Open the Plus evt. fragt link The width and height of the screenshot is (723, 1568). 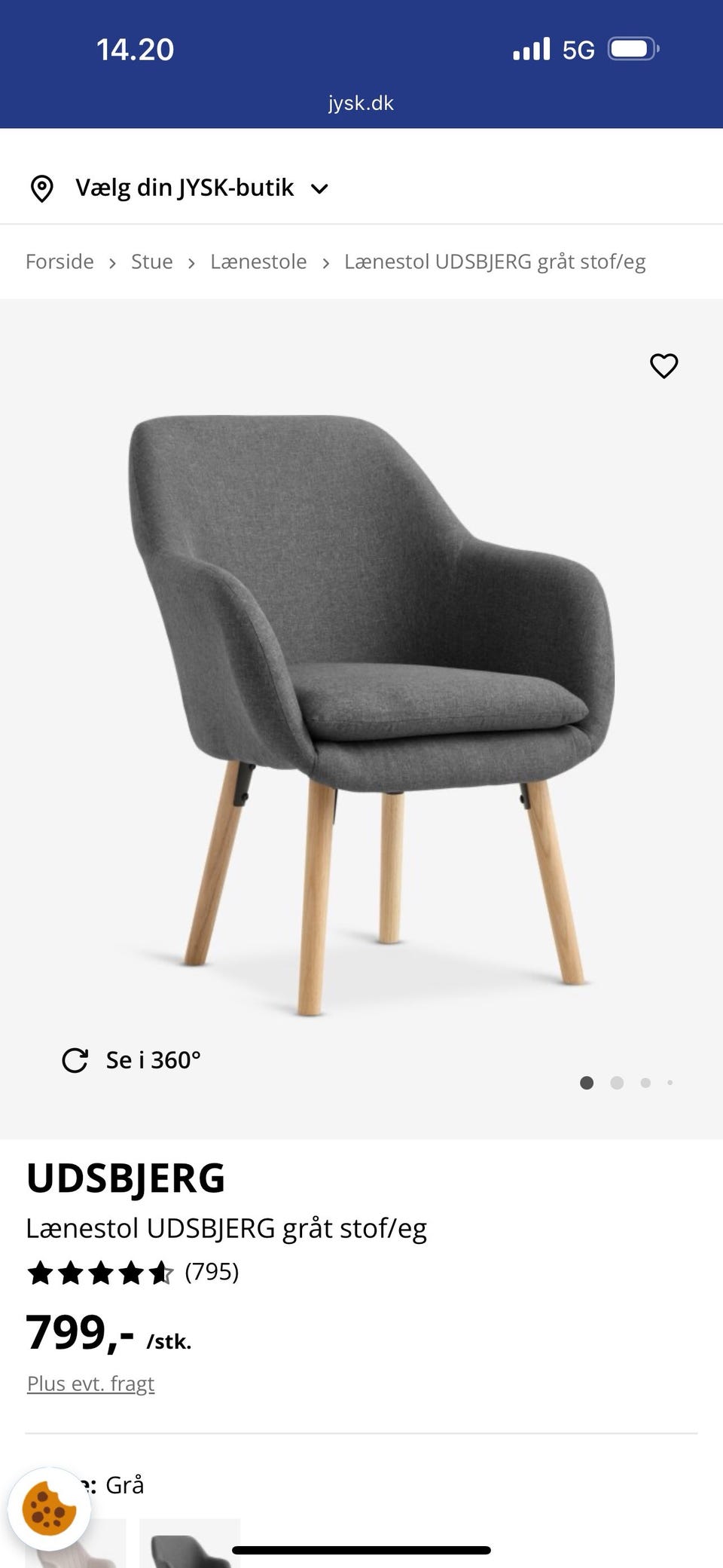90,1383
